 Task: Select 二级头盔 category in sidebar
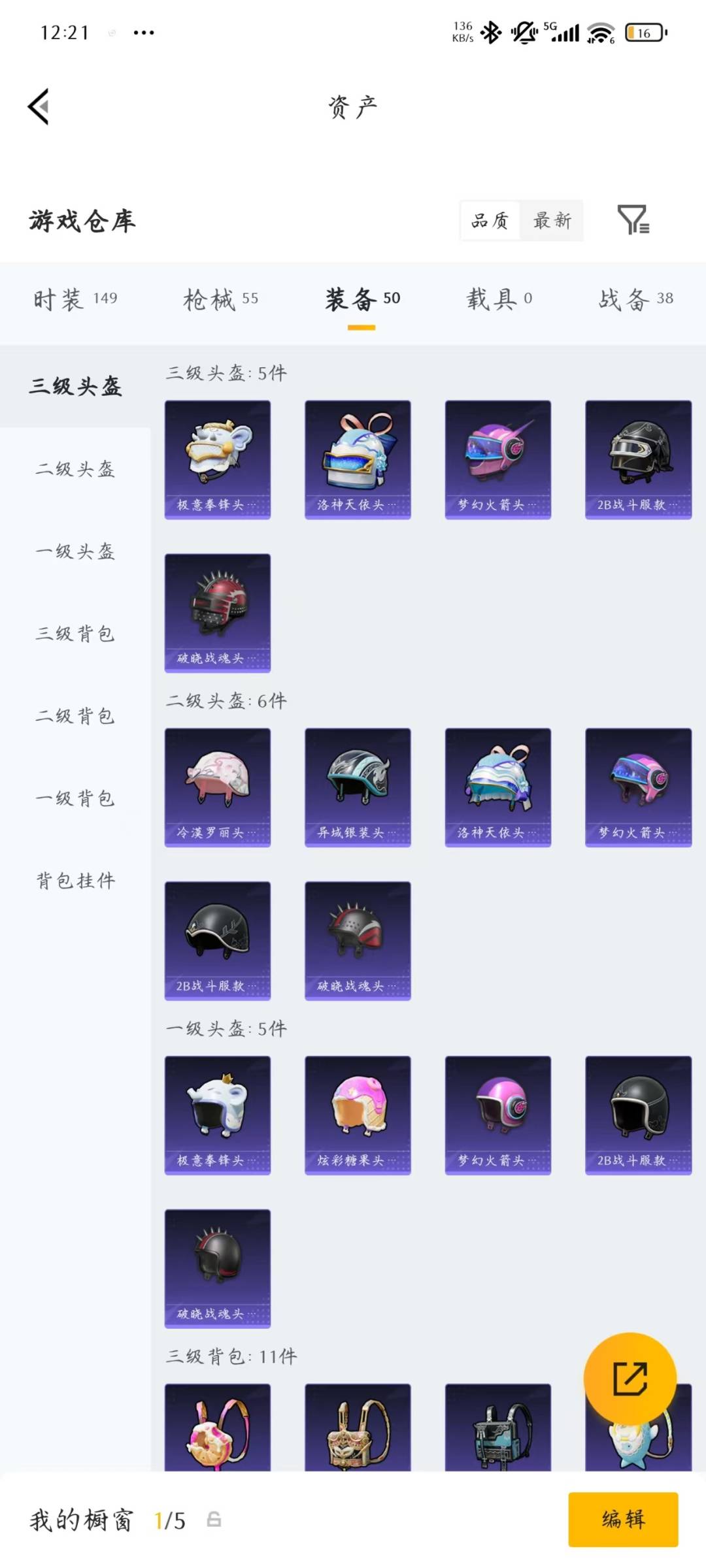coord(73,470)
